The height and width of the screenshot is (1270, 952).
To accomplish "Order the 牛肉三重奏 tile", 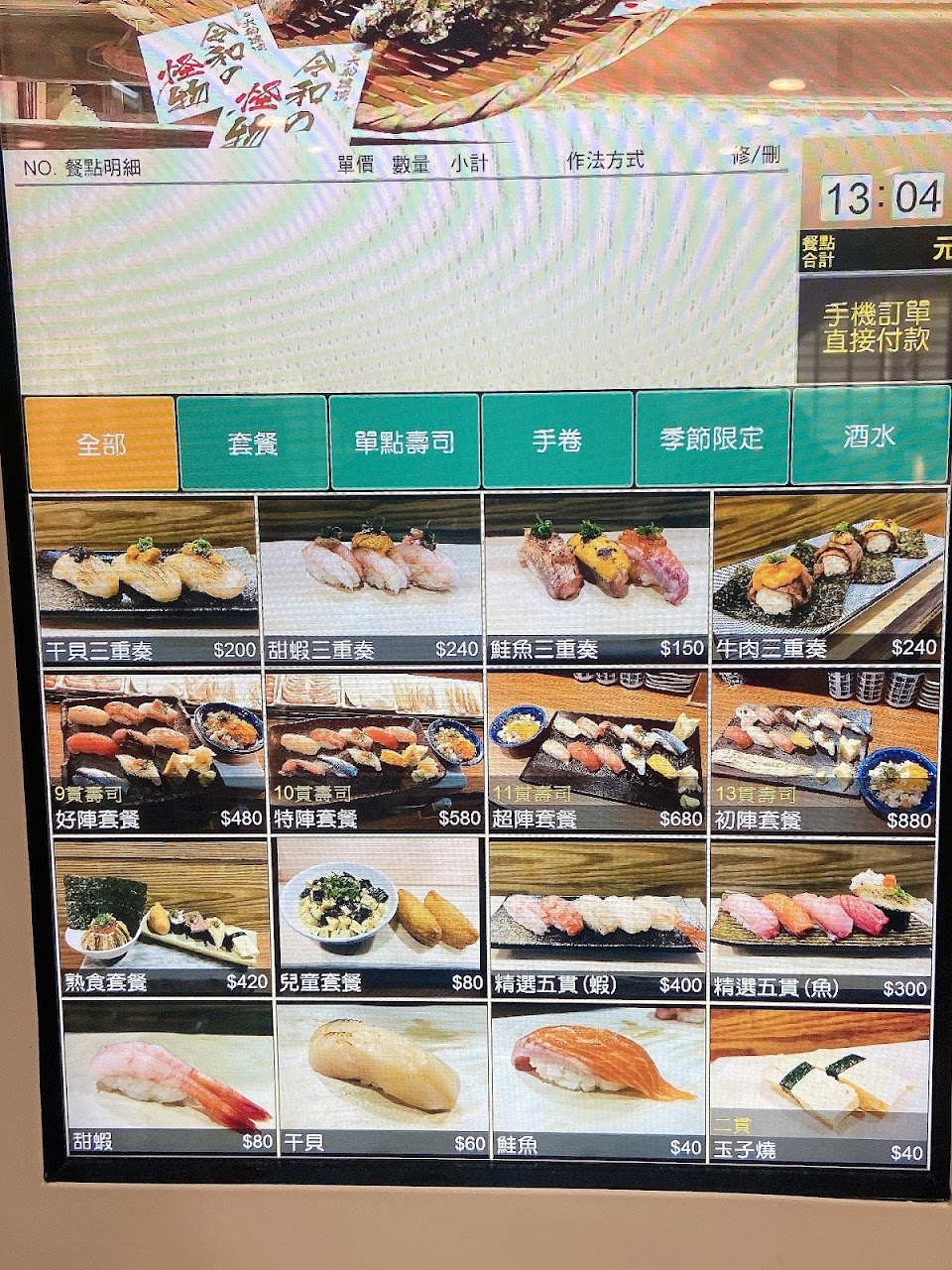I will [x=826, y=577].
